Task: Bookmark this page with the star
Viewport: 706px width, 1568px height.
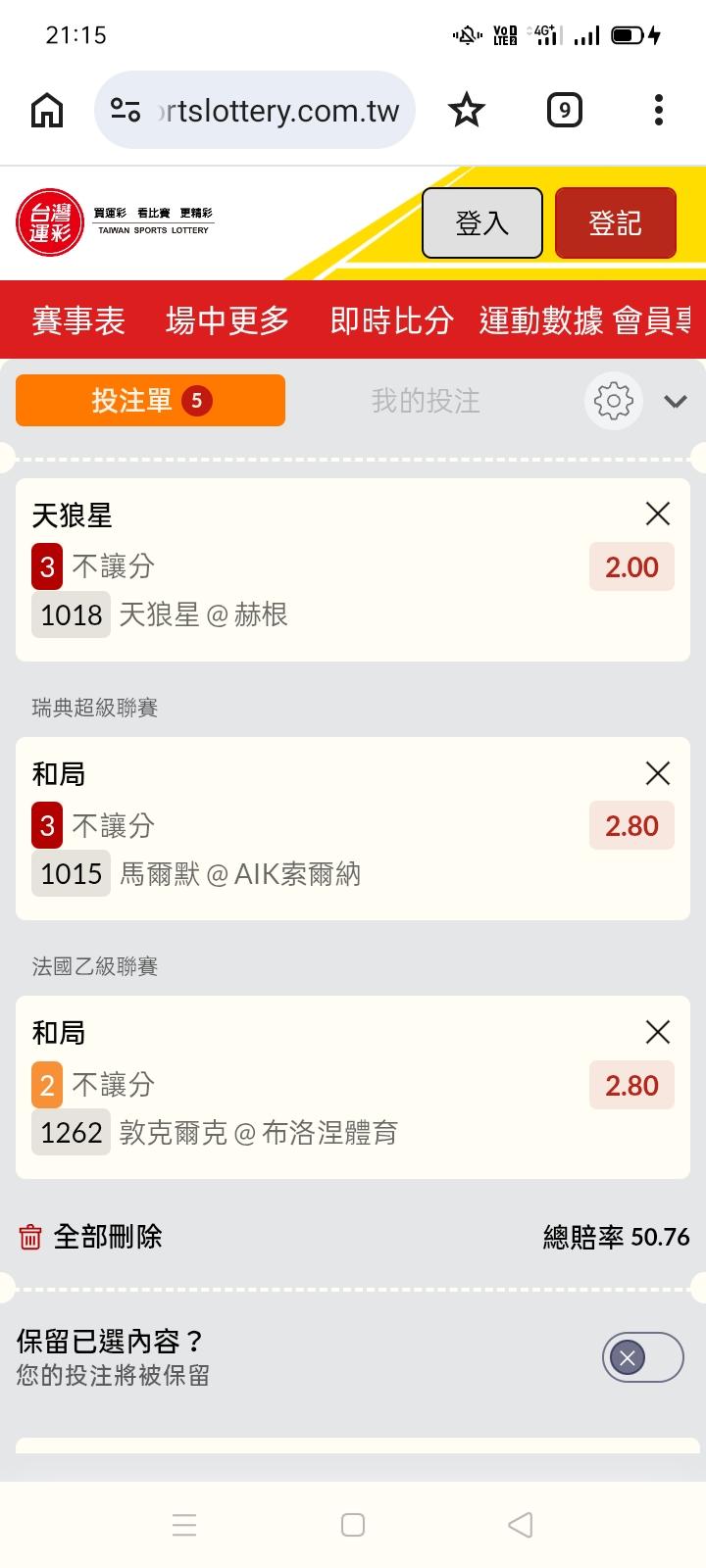Action: coord(467,111)
